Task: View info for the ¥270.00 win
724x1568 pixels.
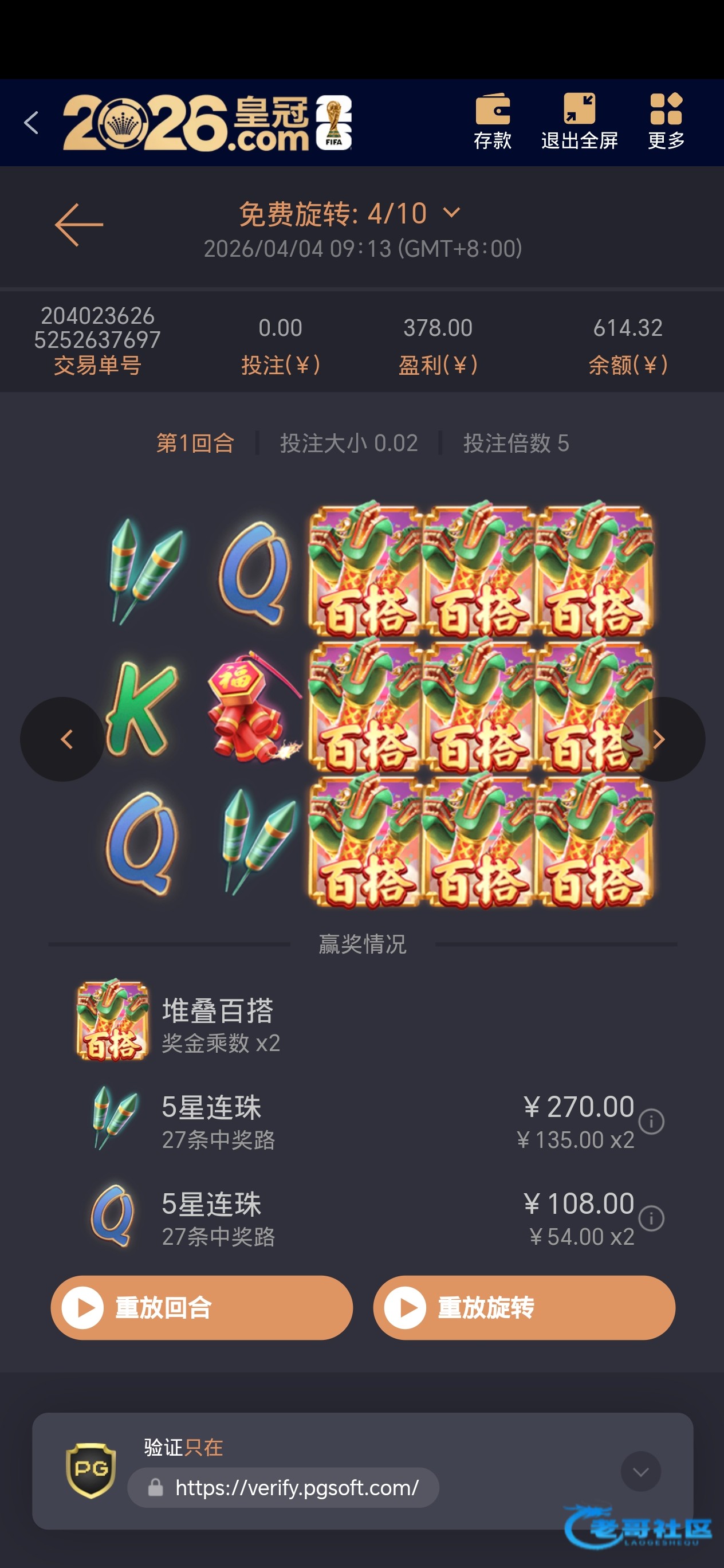Action: click(651, 1121)
